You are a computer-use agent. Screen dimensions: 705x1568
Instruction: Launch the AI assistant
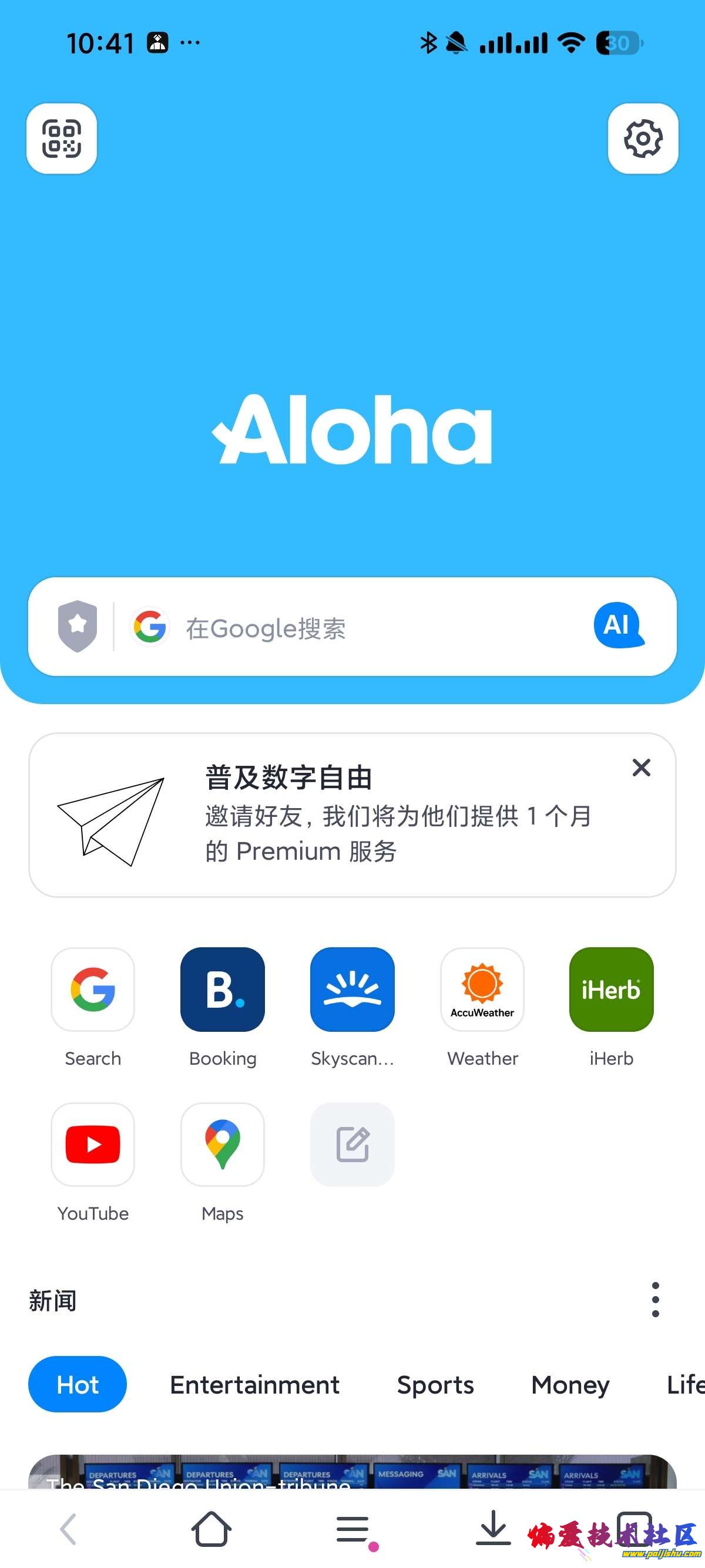(618, 626)
